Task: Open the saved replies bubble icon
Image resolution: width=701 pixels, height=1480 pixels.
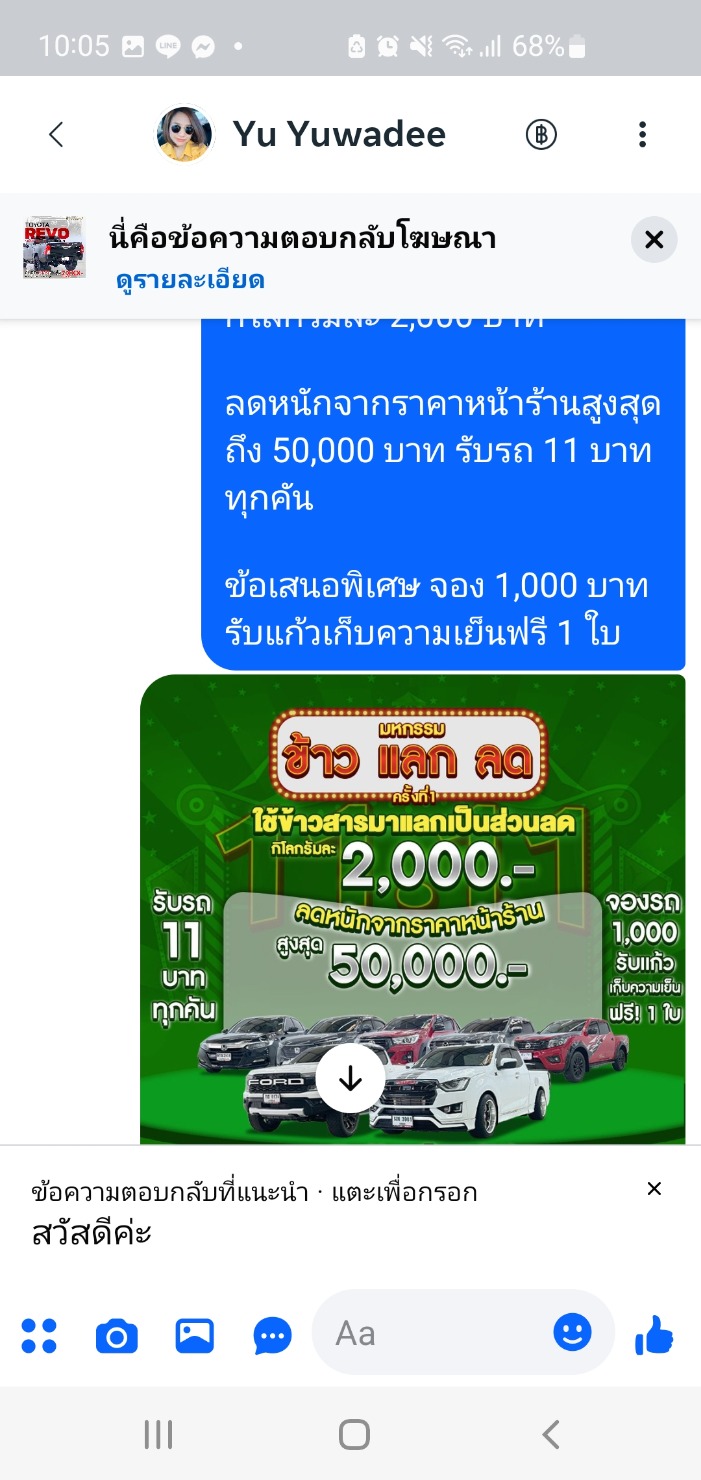Action: [x=272, y=1335]
